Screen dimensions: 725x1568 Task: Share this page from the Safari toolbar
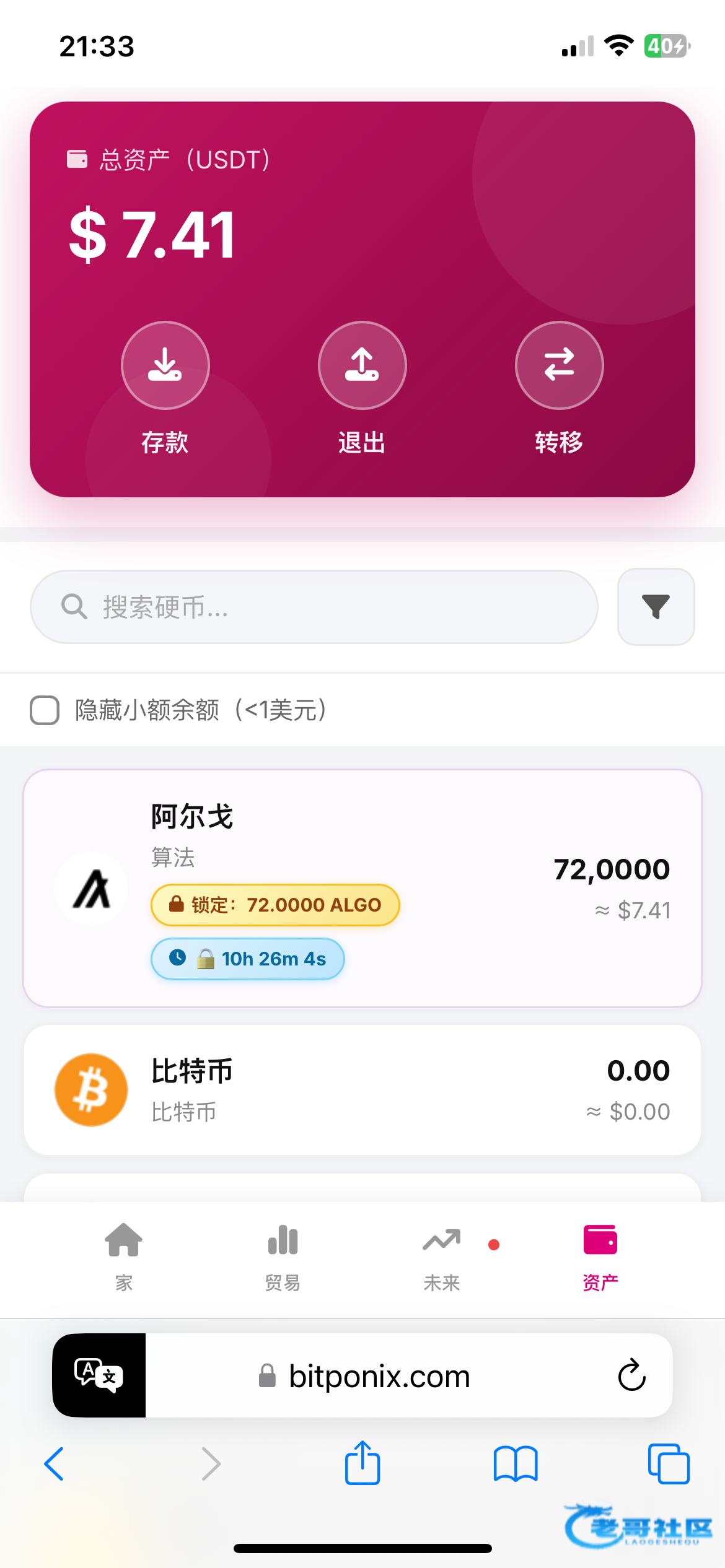point(362,1463)
